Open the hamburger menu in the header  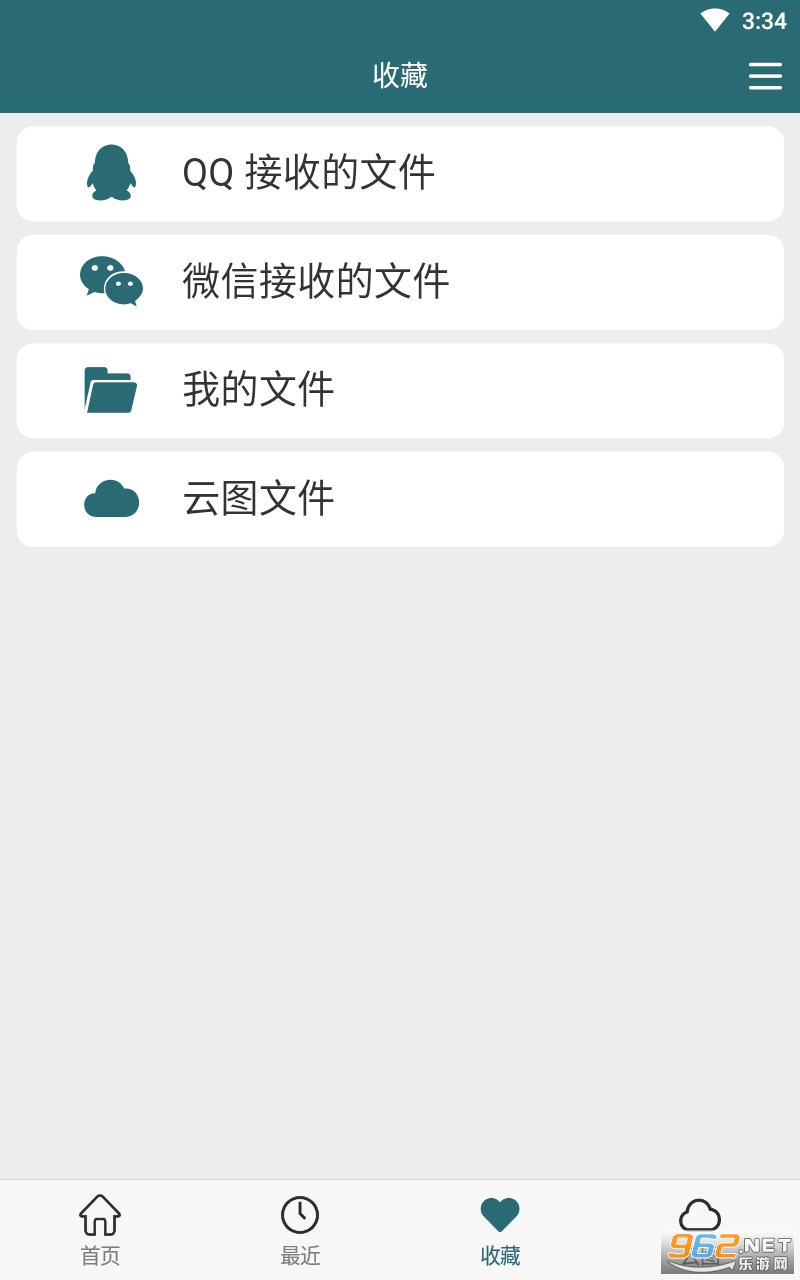[765, 76]
